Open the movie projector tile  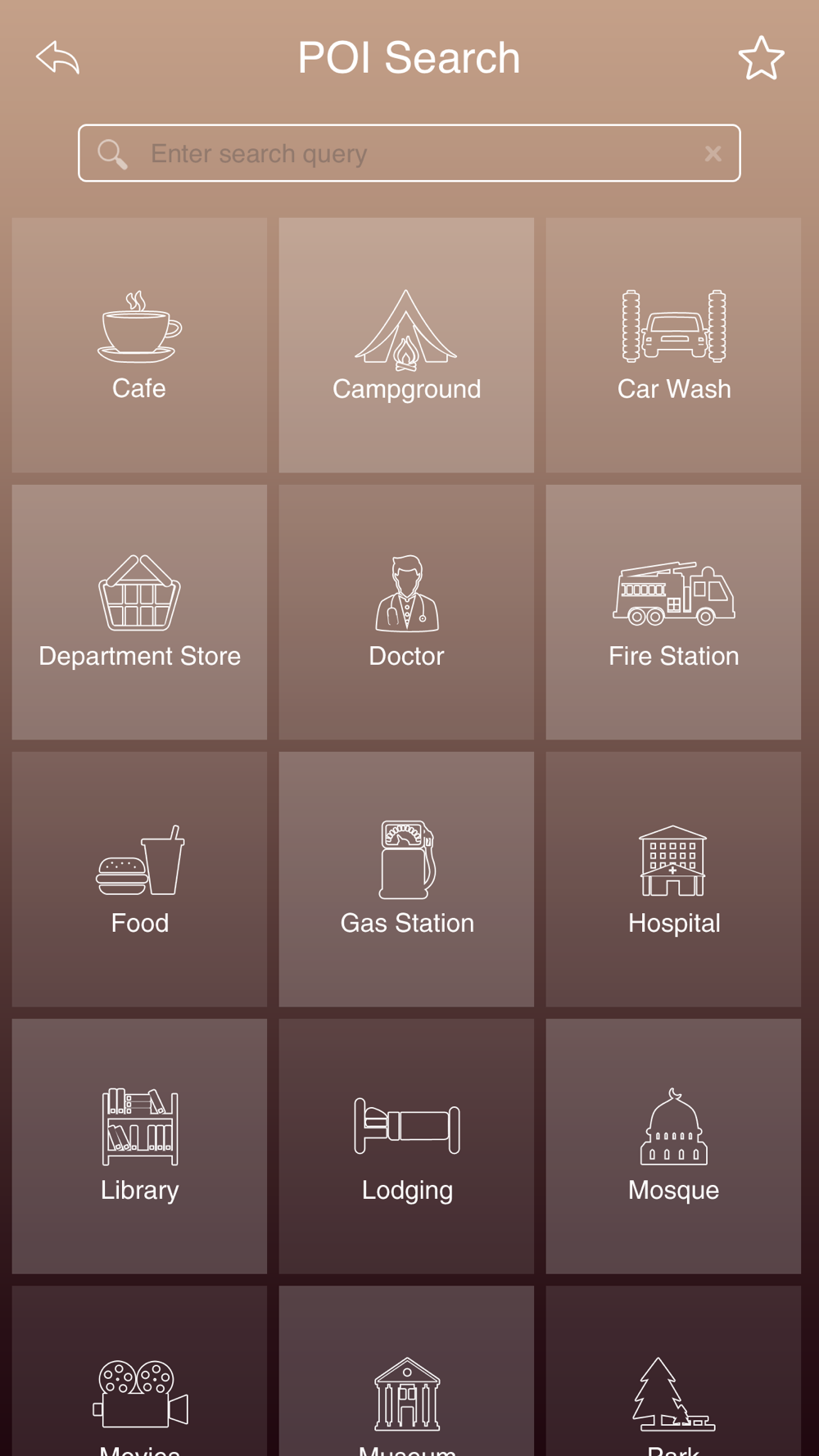coord(139,1371)
